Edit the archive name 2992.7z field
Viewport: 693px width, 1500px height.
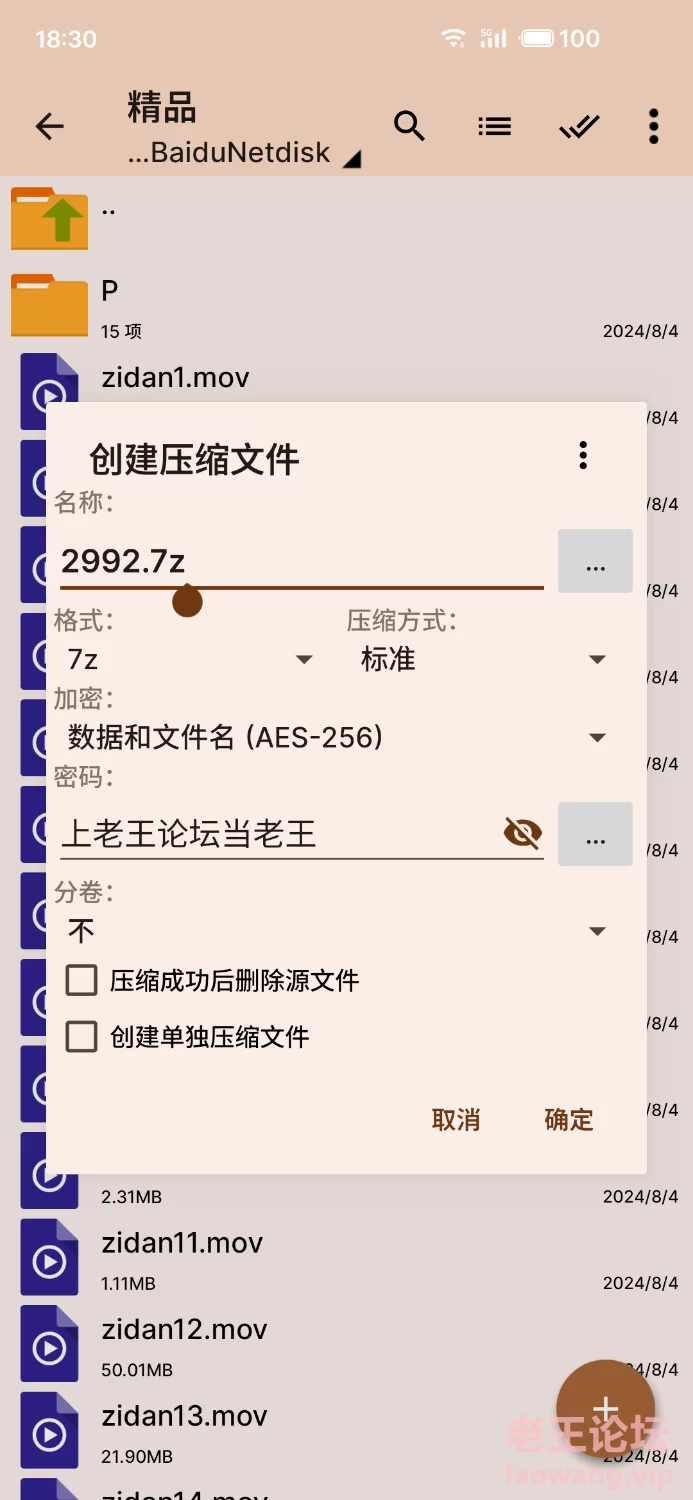coord(300,561)
